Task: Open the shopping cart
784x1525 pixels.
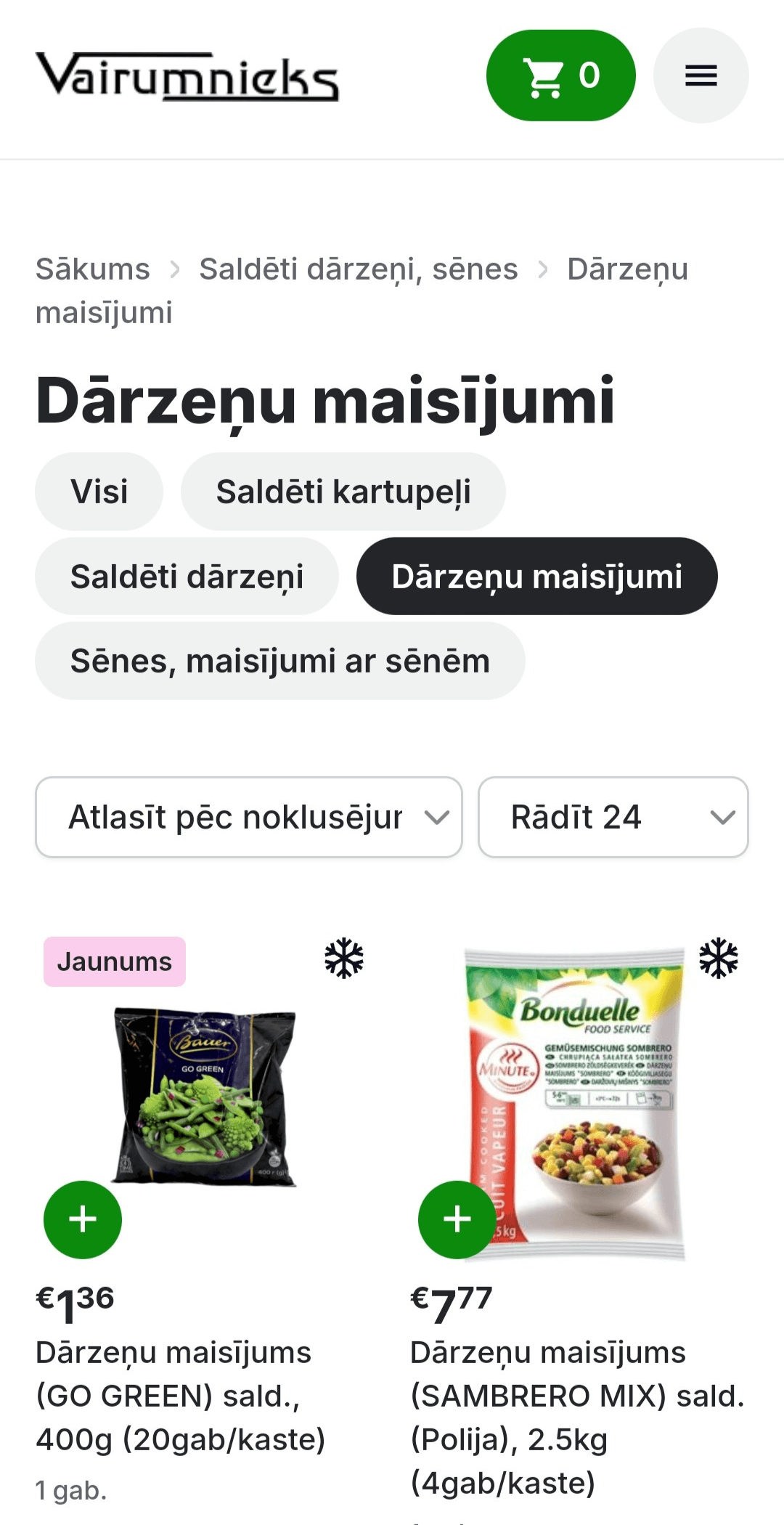Action: click(560, 76)
